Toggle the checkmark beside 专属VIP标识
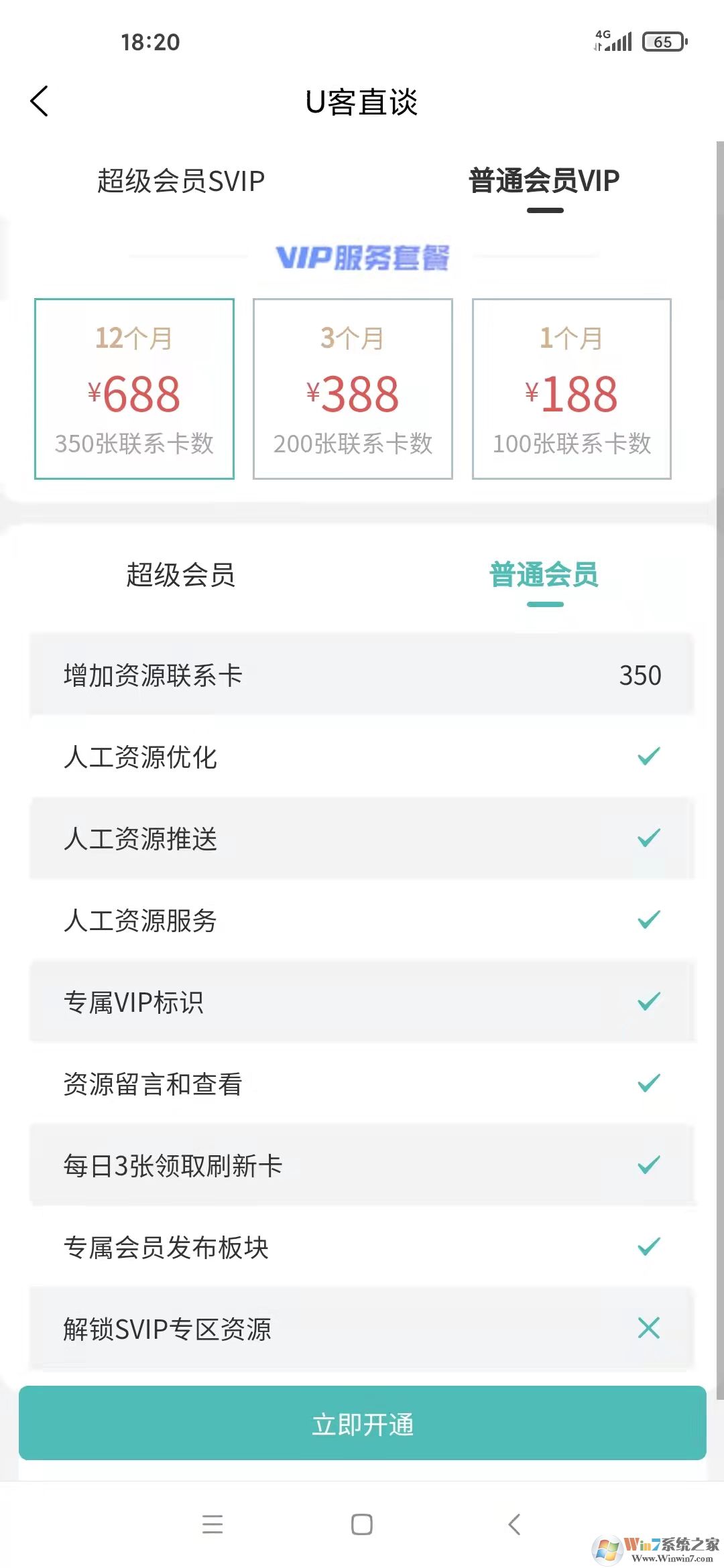This screenshot has height=1568, width=724. pyautogui.click(x=647, y=1002)
